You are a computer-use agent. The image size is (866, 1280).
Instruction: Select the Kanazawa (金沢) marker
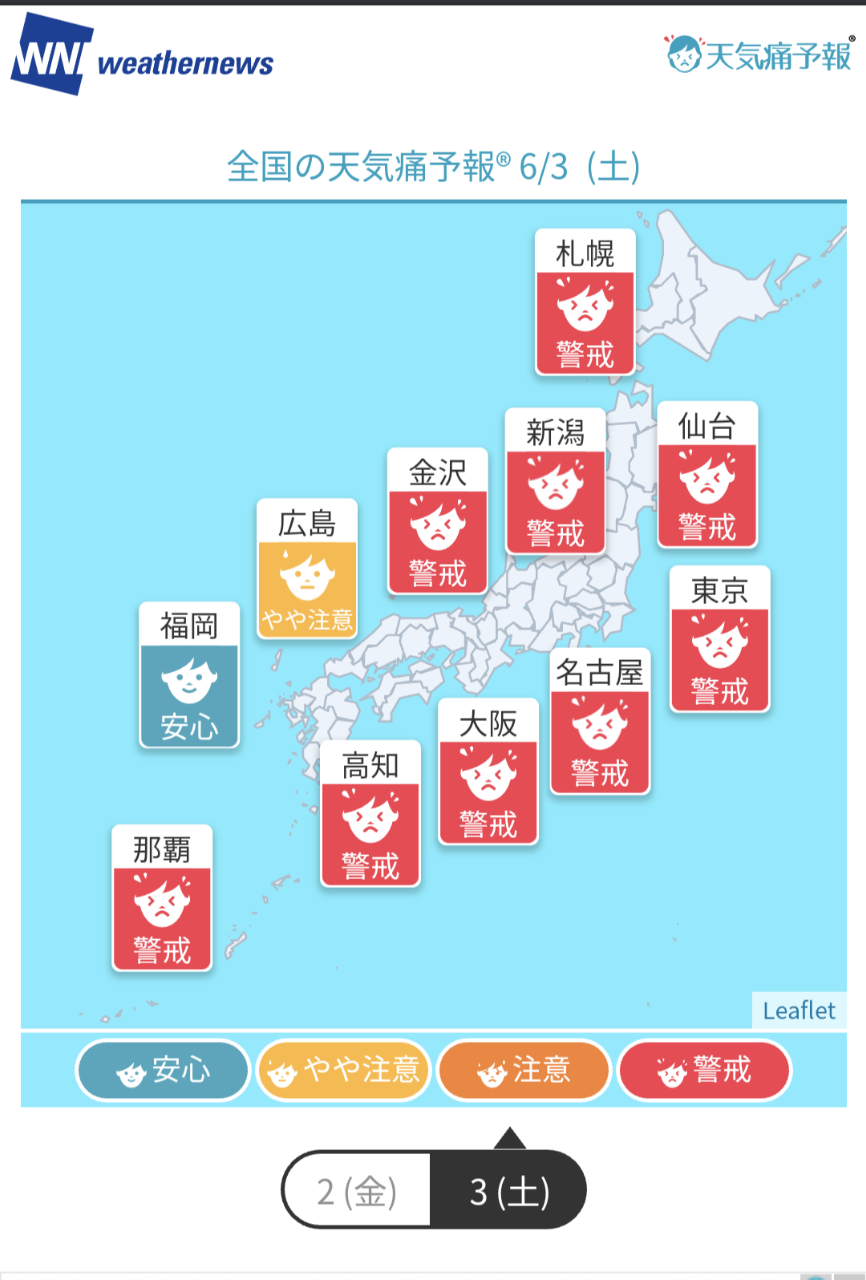tap(438, 521)
